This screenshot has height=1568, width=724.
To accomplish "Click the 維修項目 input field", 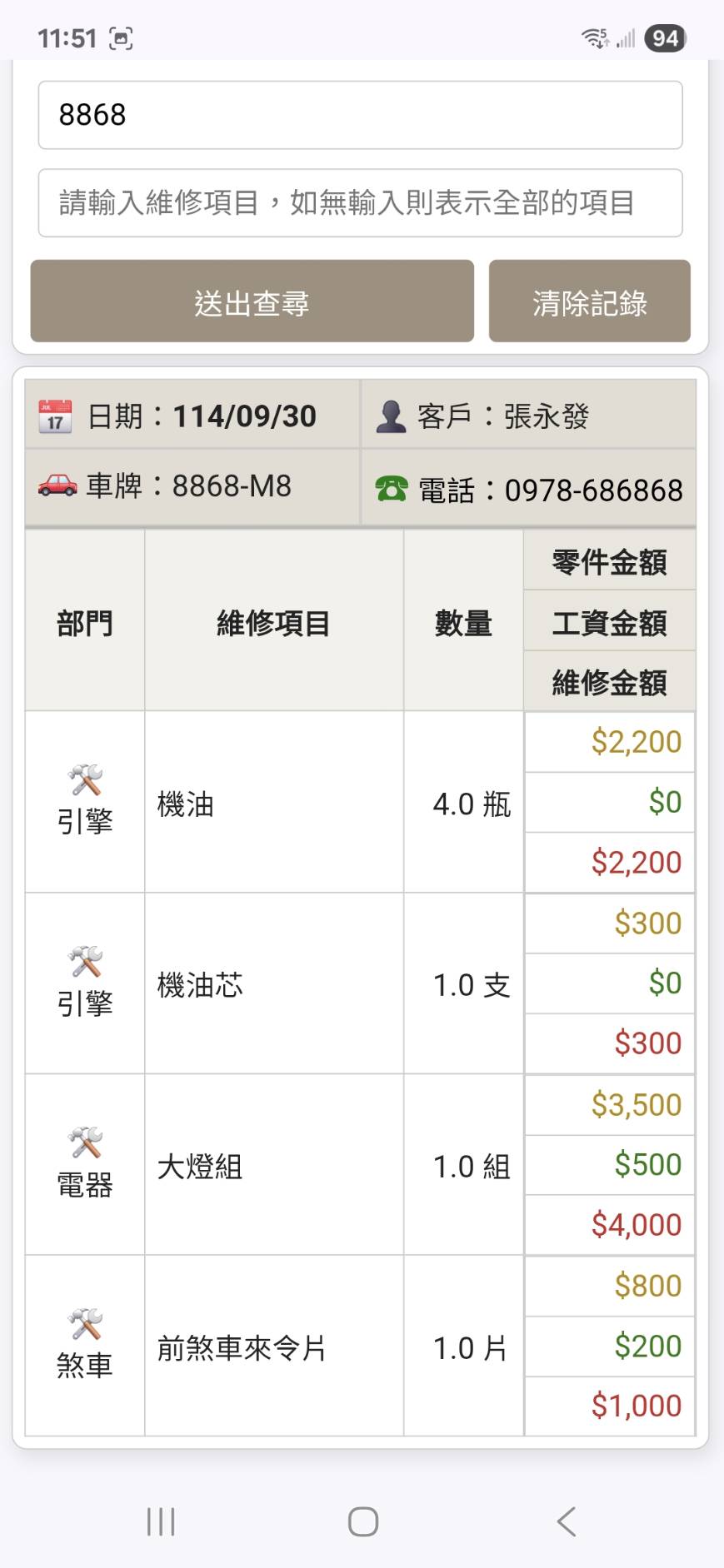I will 360,202.
